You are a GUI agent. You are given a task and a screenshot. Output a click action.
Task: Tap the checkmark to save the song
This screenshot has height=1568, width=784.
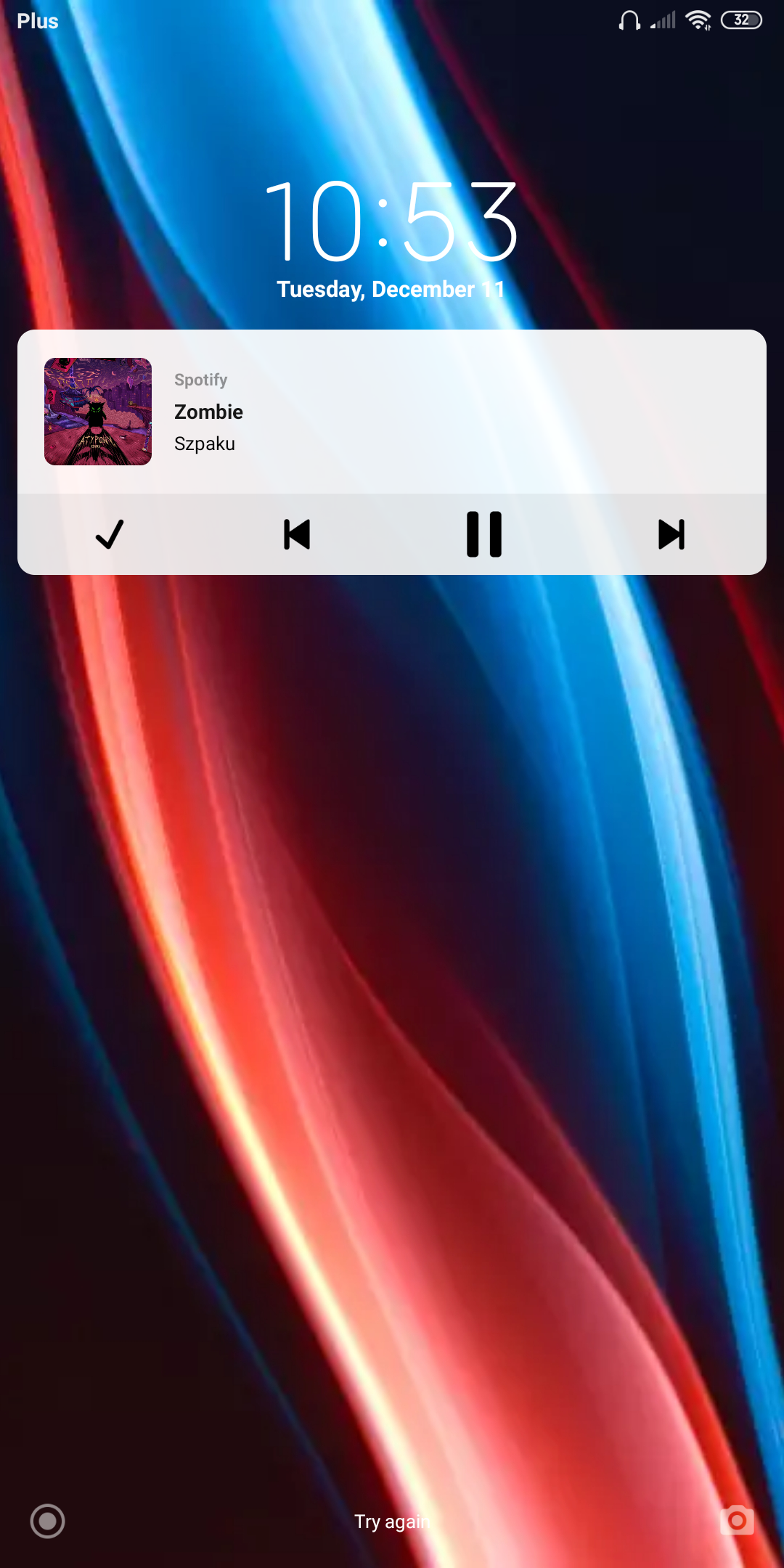(x=110, y=534)
